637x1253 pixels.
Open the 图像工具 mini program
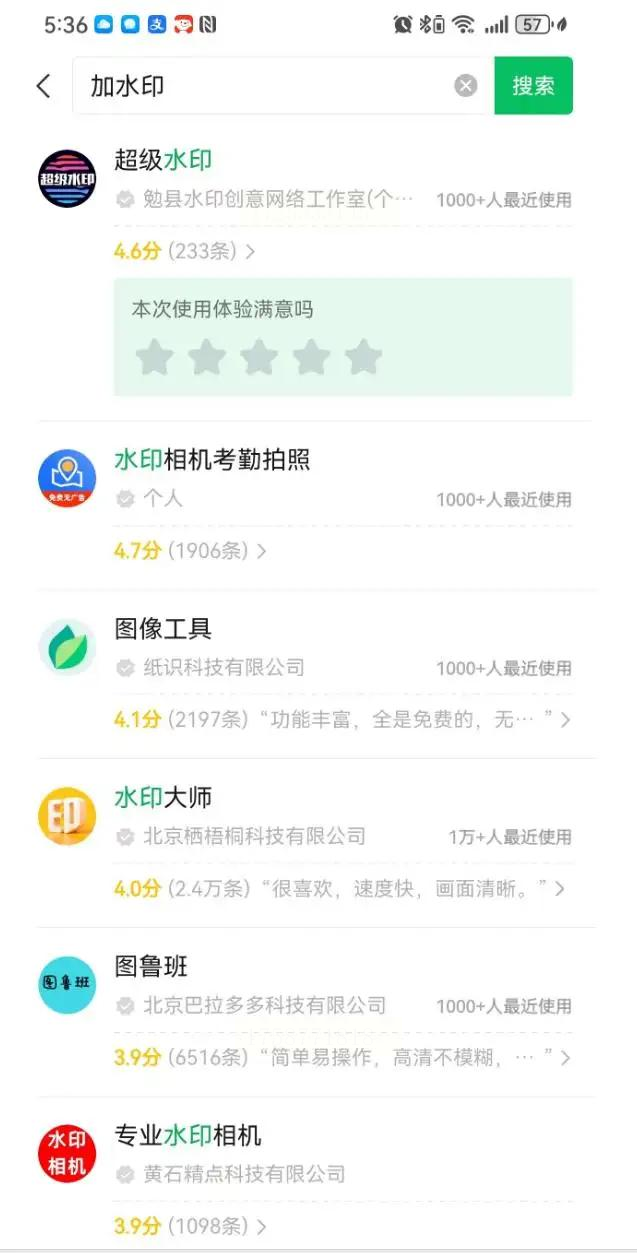(163, 629)
